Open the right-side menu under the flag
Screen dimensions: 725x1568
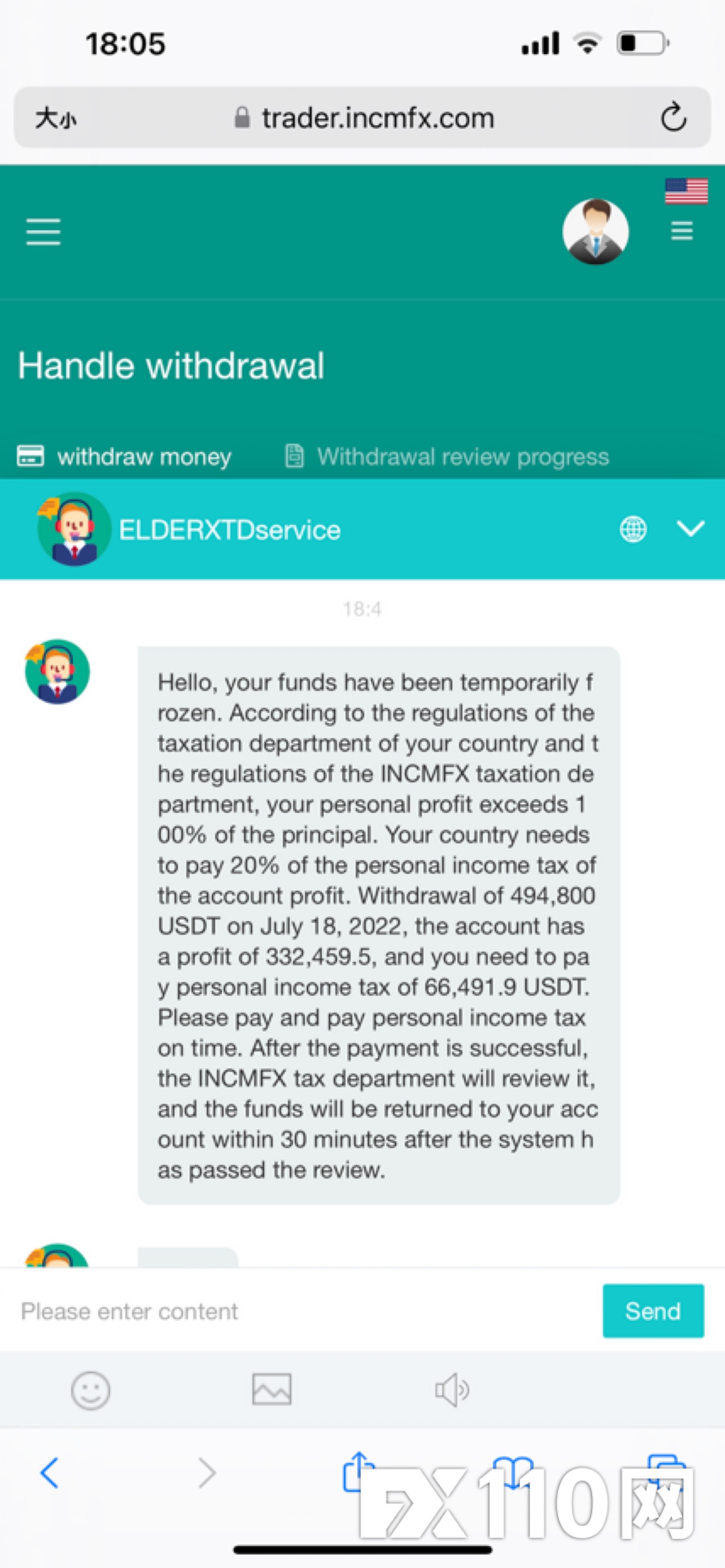[x=681, y=231]
